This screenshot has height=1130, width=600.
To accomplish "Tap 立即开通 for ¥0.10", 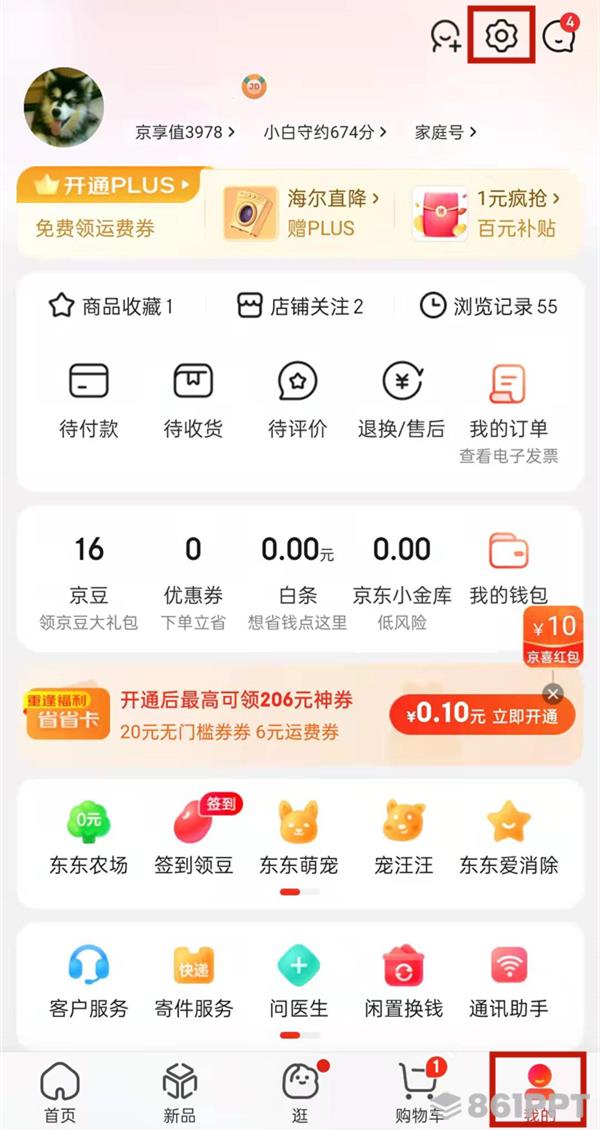I will click(482, 714).
